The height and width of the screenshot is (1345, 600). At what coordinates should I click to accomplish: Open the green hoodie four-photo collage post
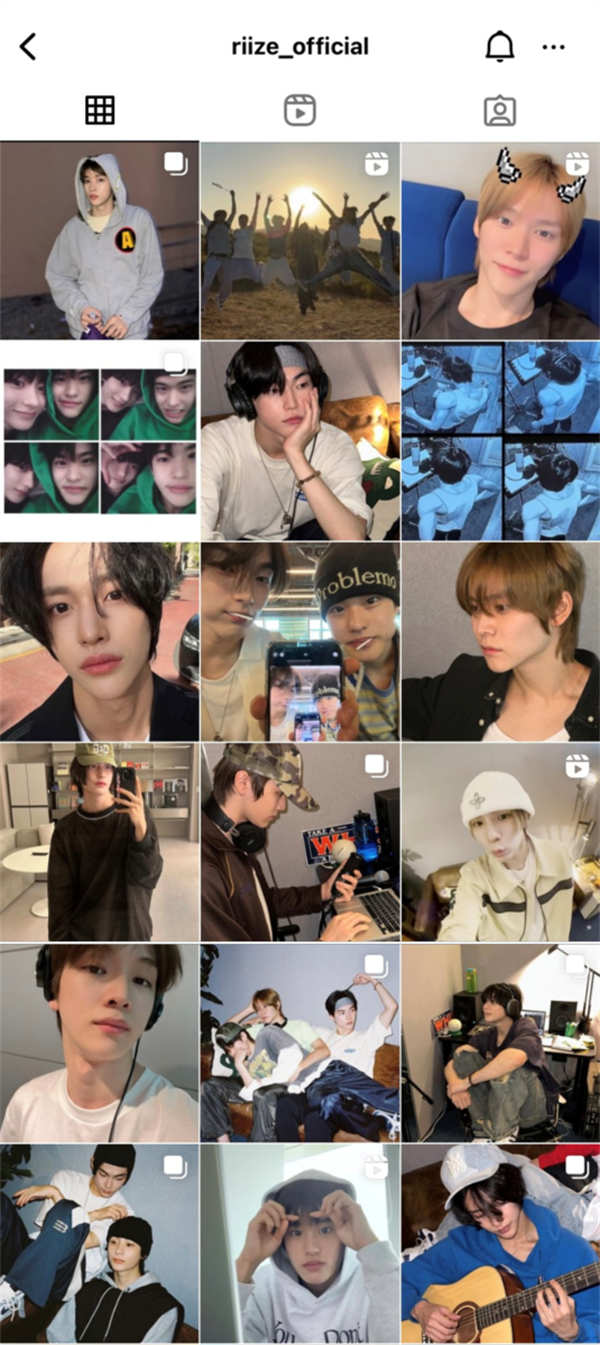[x=99, y=440]
